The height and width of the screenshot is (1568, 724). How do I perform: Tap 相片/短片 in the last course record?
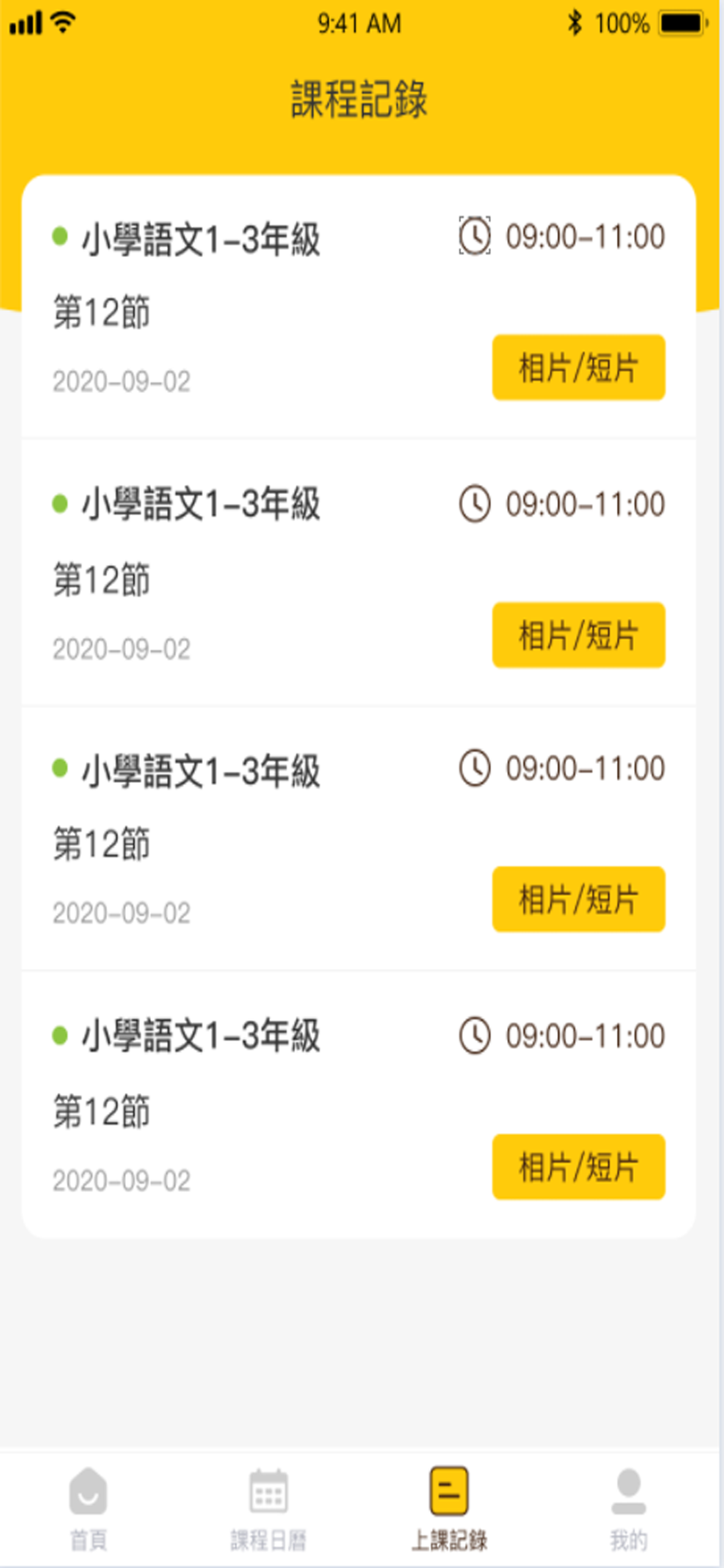579,1167
